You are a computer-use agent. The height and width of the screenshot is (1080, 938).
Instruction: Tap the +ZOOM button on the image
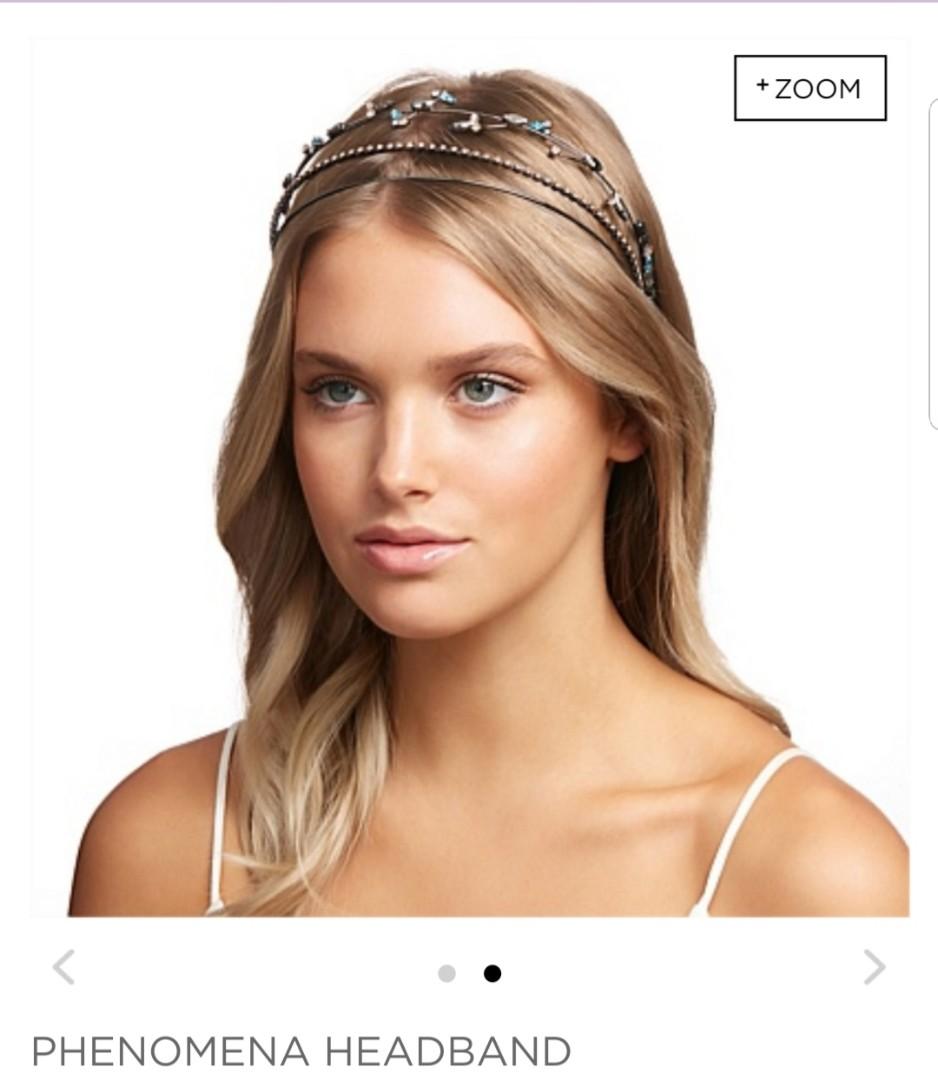[810, 88]
